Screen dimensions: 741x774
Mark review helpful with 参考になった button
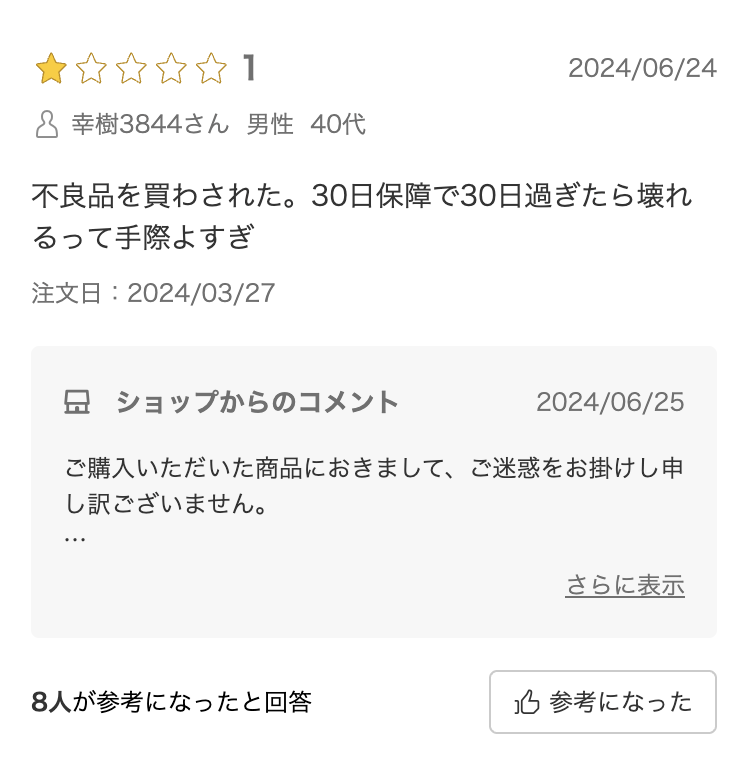coord(603,702)
